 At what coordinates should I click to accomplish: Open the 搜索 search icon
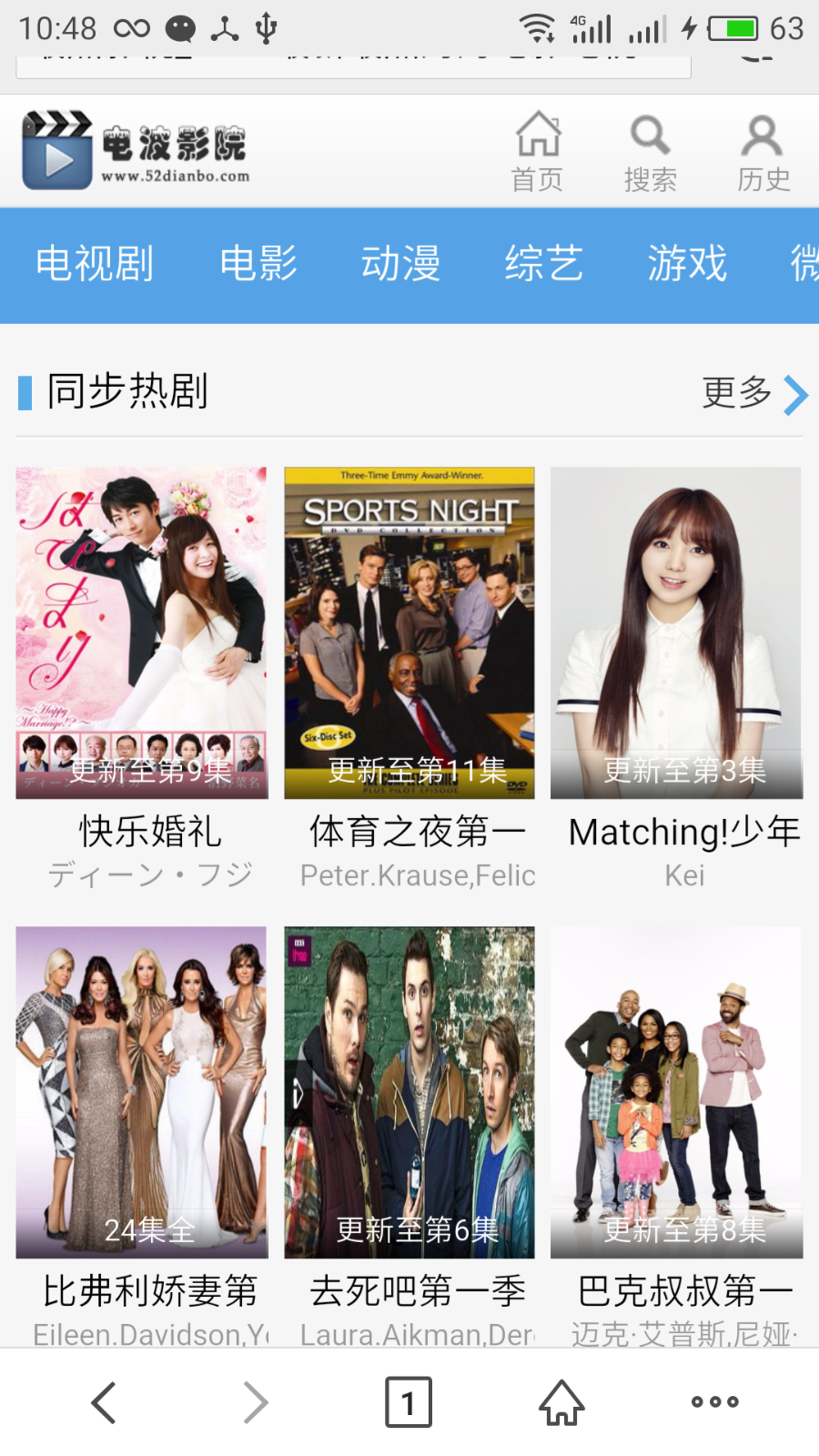(x=650, y=152)
